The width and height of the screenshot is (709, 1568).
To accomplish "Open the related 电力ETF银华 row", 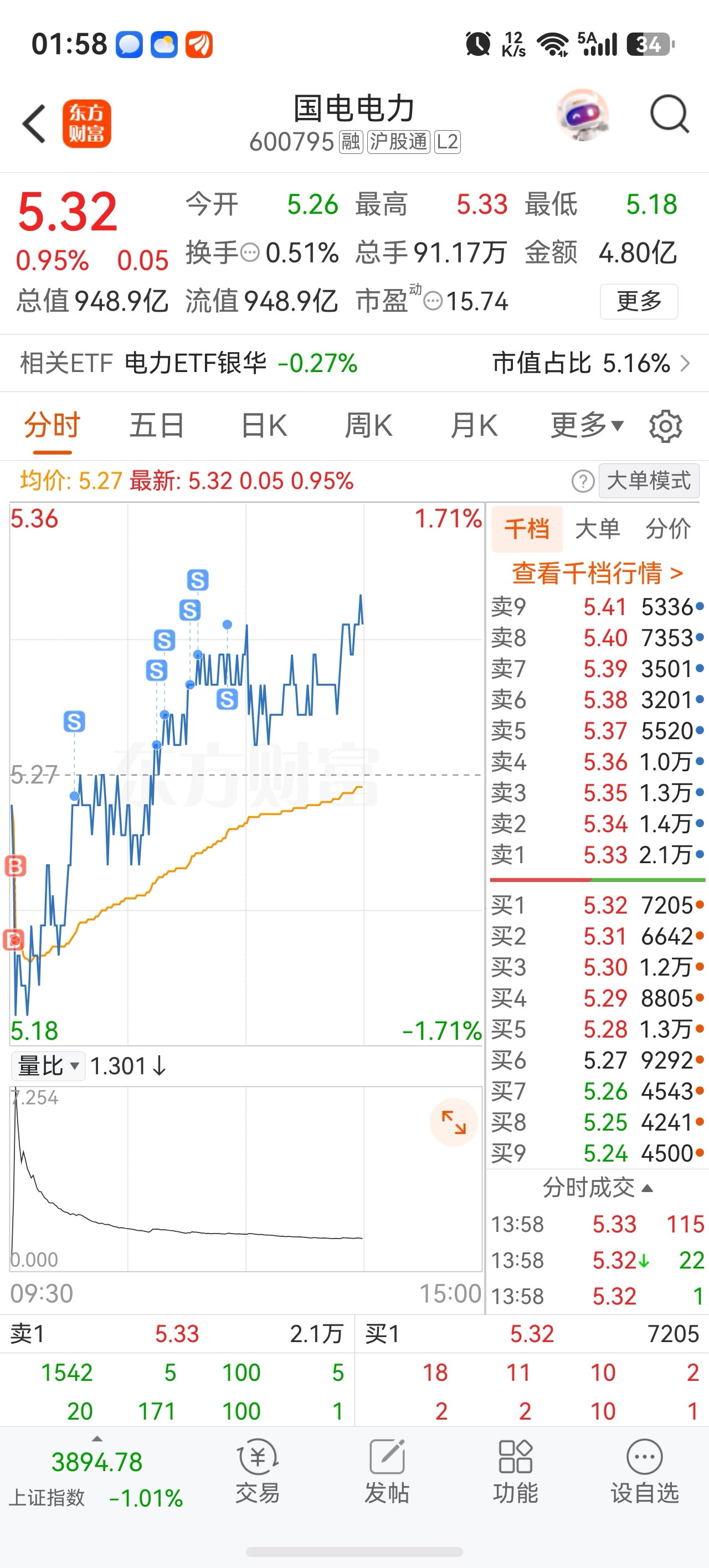I will pos(354,363).
